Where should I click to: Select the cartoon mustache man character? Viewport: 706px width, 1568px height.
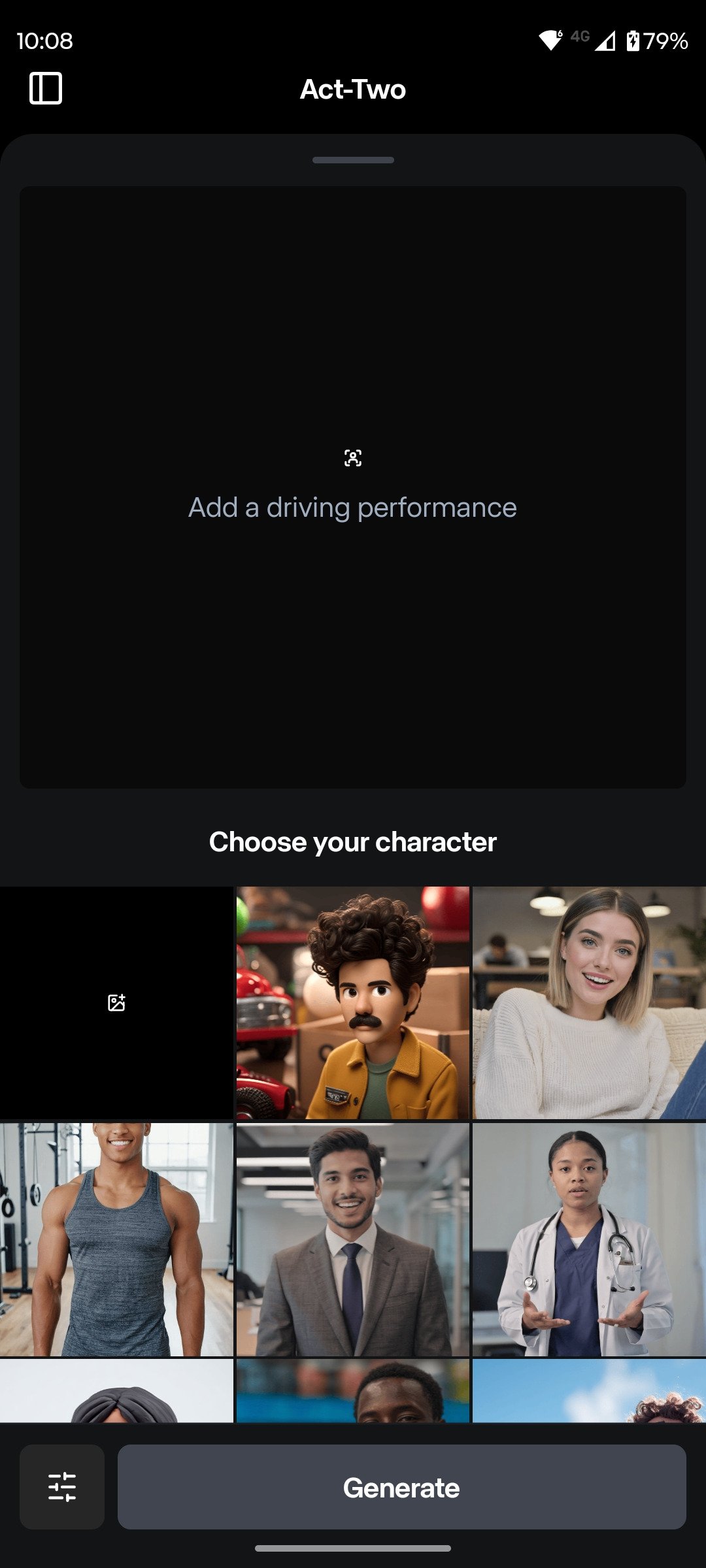point(353,1002)
